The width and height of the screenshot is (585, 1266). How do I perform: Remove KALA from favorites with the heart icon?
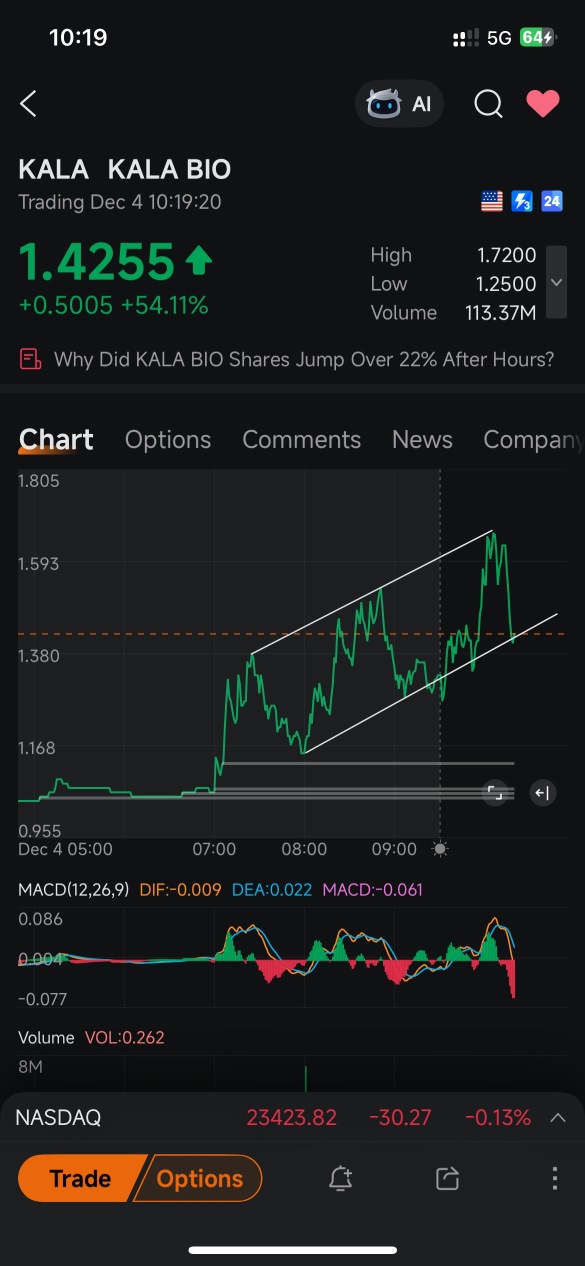click(x=543, y=103)
